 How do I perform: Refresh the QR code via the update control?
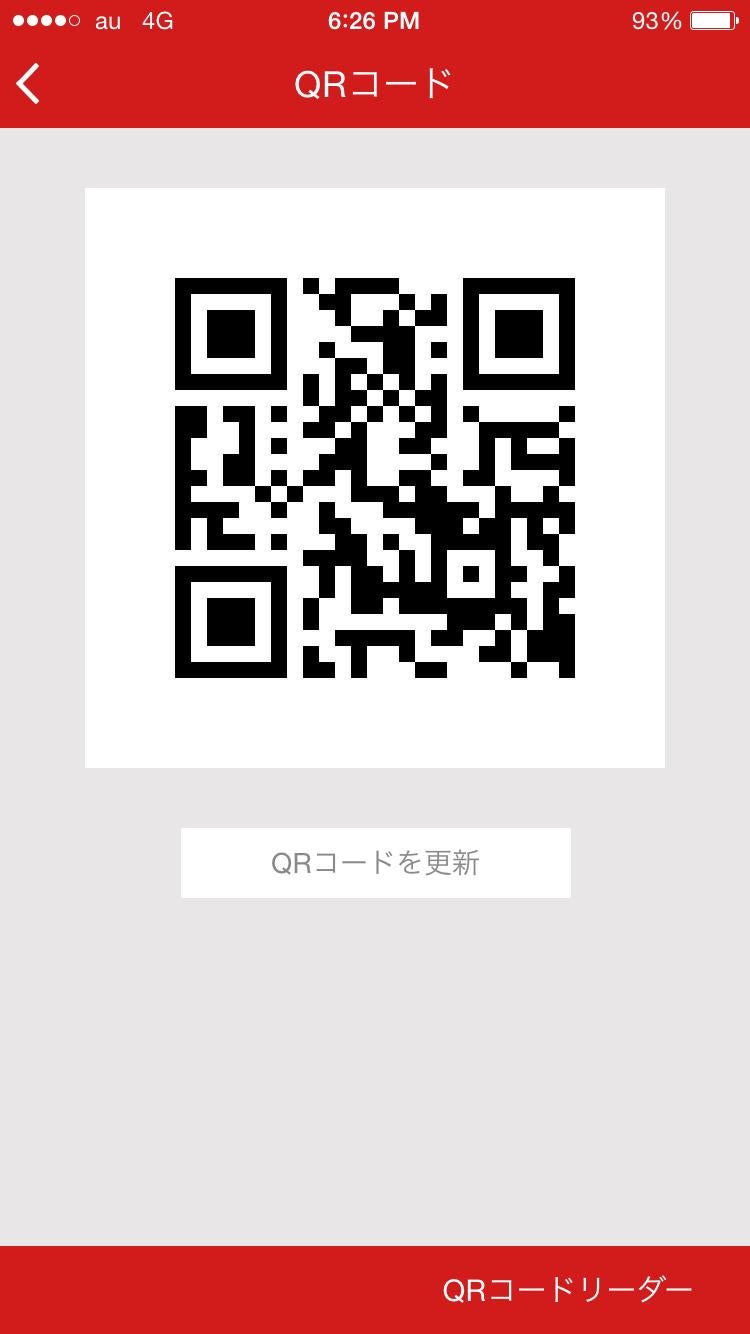(x=375, y=862)
